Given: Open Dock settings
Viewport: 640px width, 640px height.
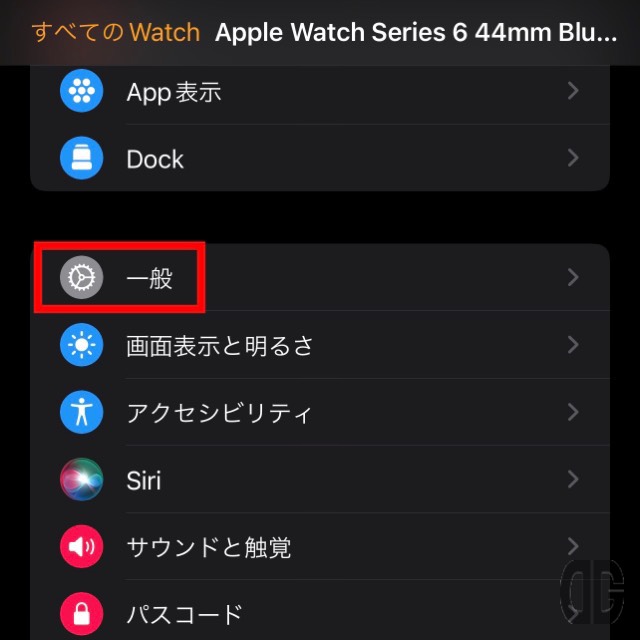Looking at the screenshot, I should click(320, 158).
